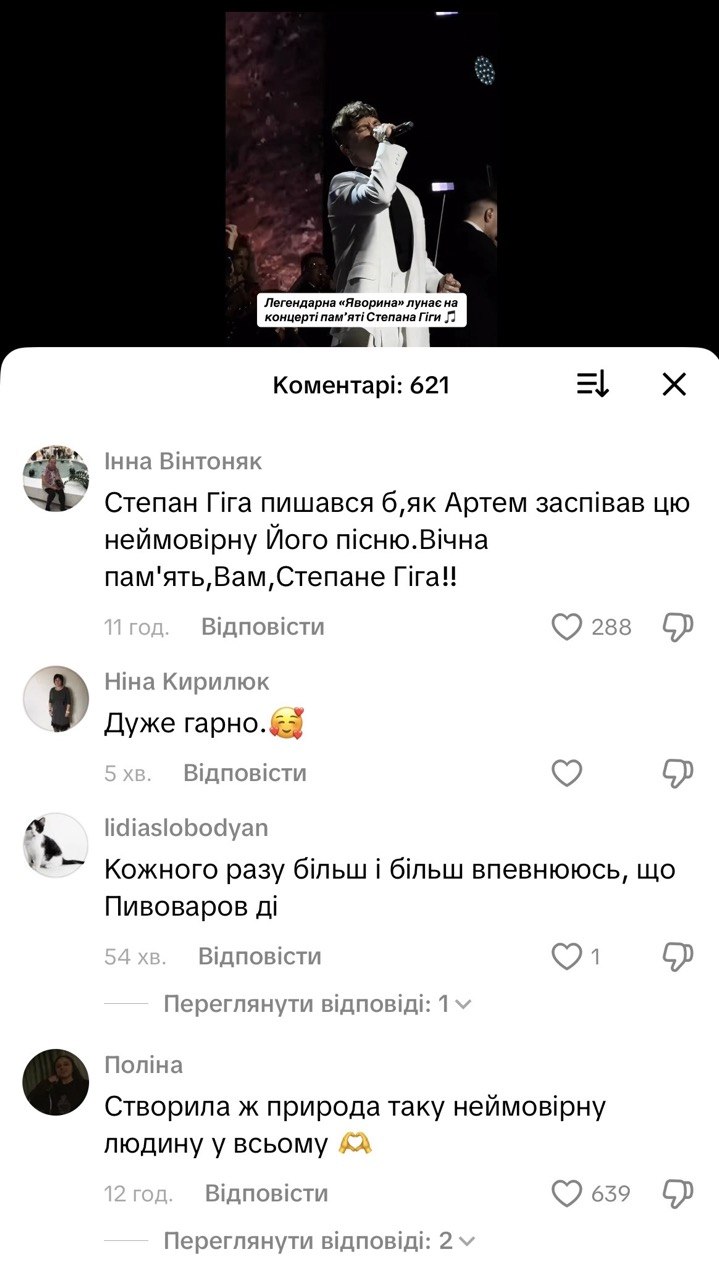719x1280 pixels.
Task: Like Інна Вінтоняк's comment
Action: click(x=567, y=627)
